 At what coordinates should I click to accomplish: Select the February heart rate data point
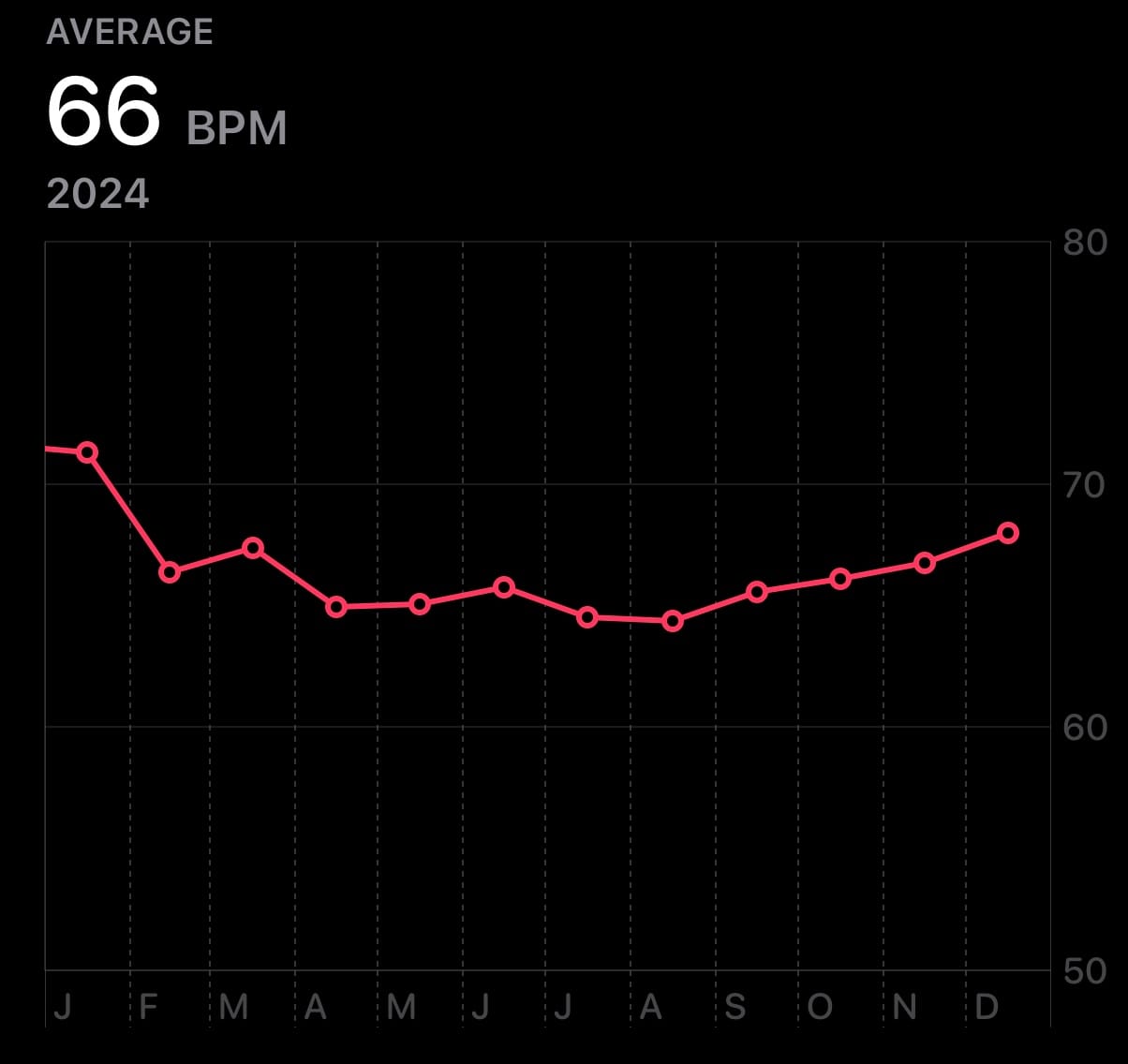point(170,571)
